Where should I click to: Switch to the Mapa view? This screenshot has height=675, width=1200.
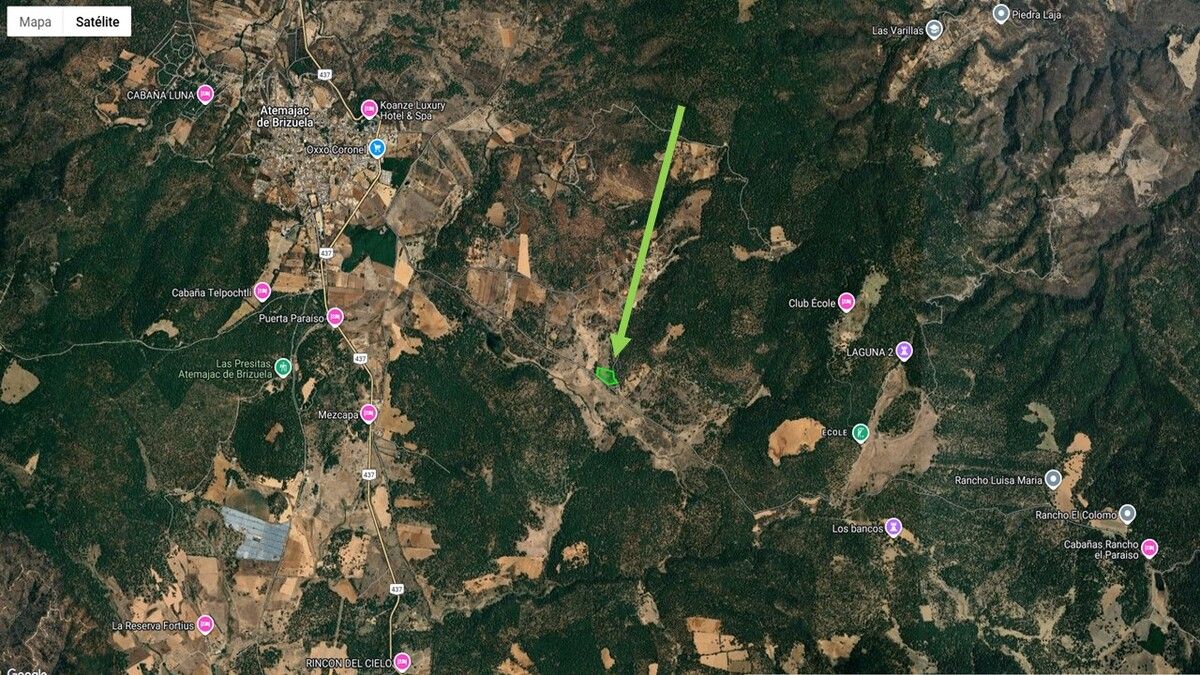point(36,21)
